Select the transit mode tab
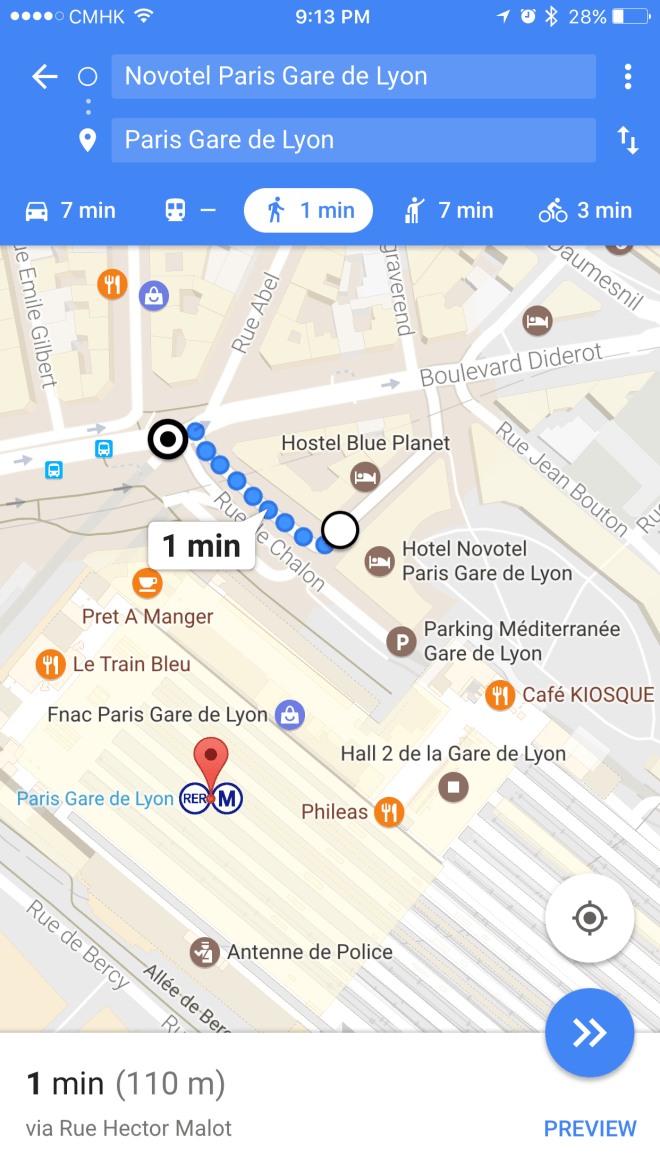Screen dimensions: 660x1173 coord(190,211)
